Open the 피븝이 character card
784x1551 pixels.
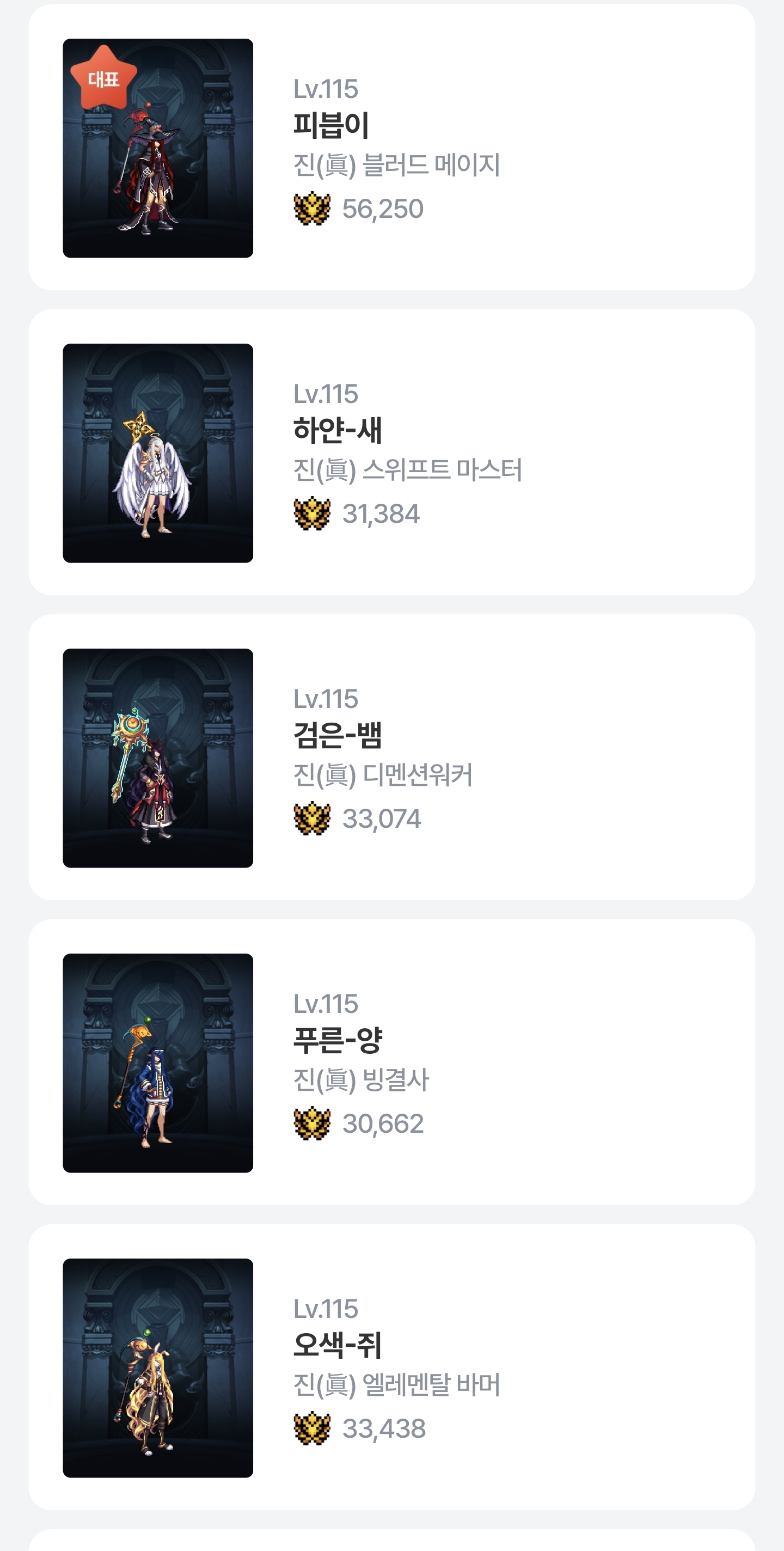click(x=392, y=148)
